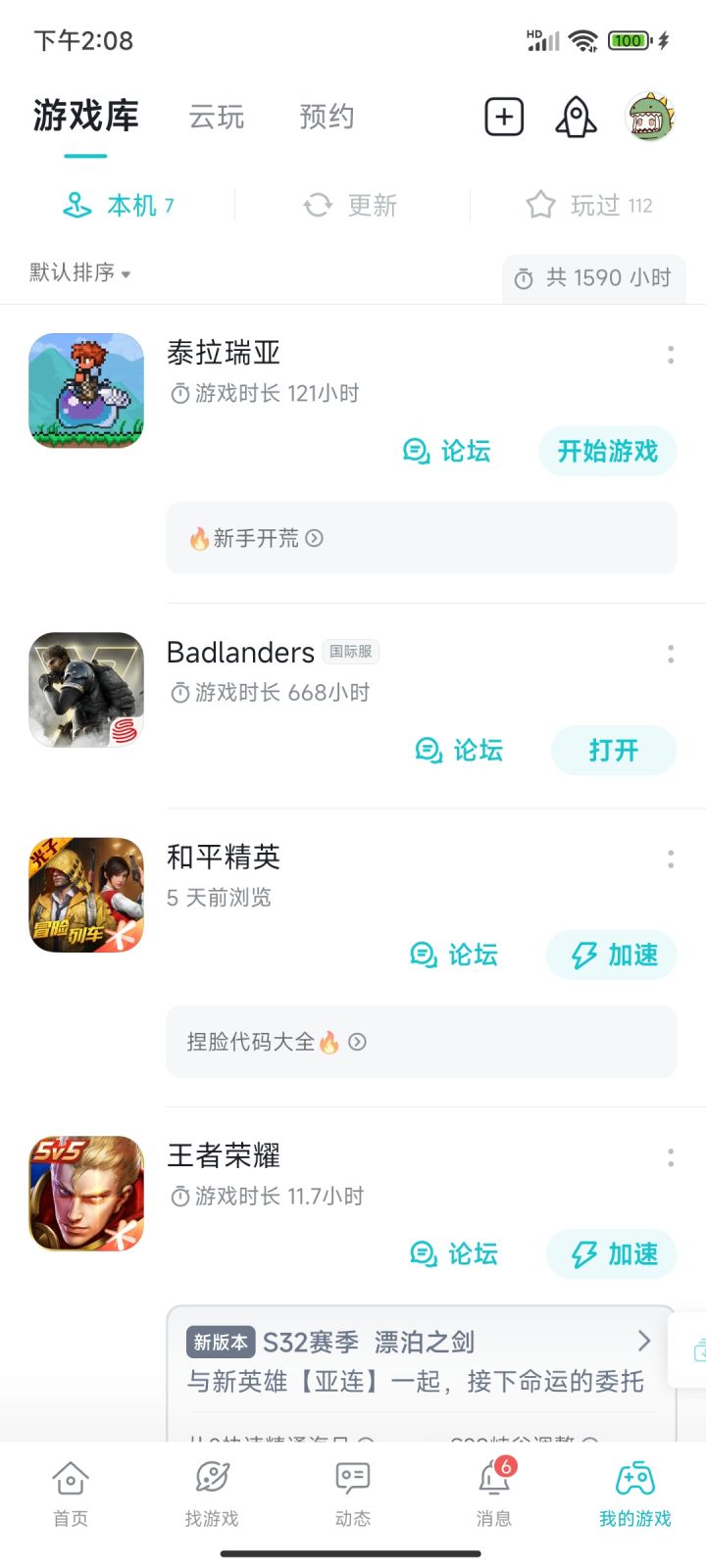Open the overflow menu for Badlanders
This screenshot has width=706, height=1568.
coord(671,654)
